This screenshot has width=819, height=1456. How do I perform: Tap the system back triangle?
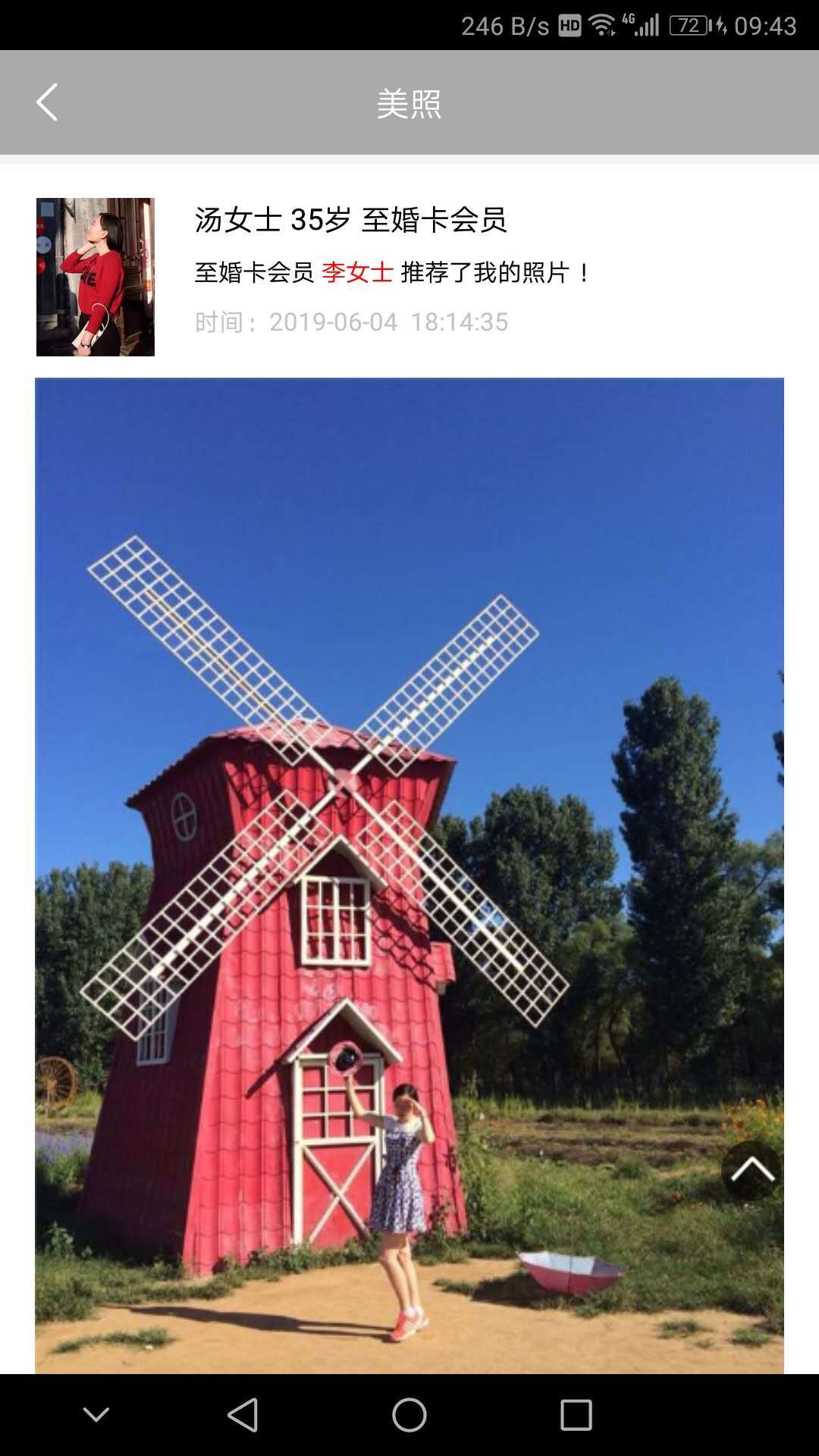click(x=243, y=1414)
